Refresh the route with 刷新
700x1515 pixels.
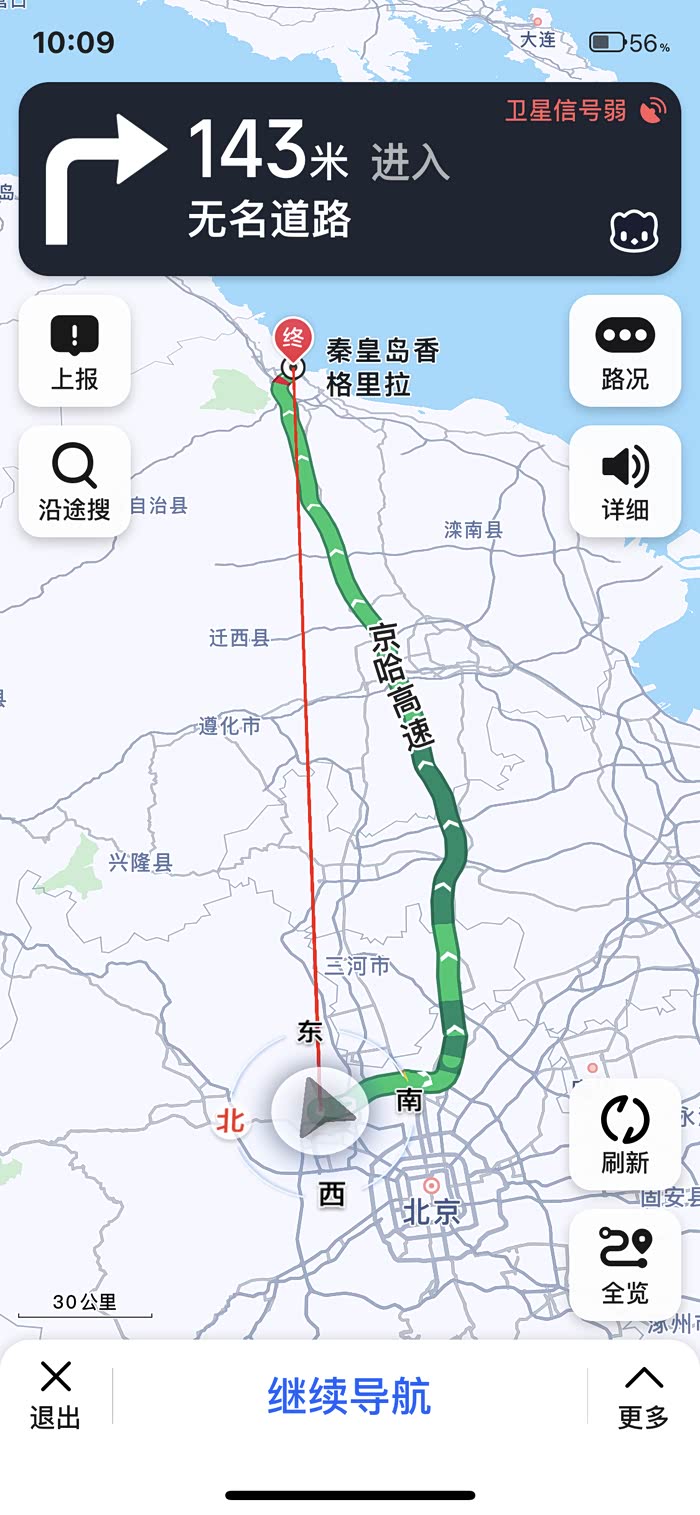click(x=625, y=1134)
